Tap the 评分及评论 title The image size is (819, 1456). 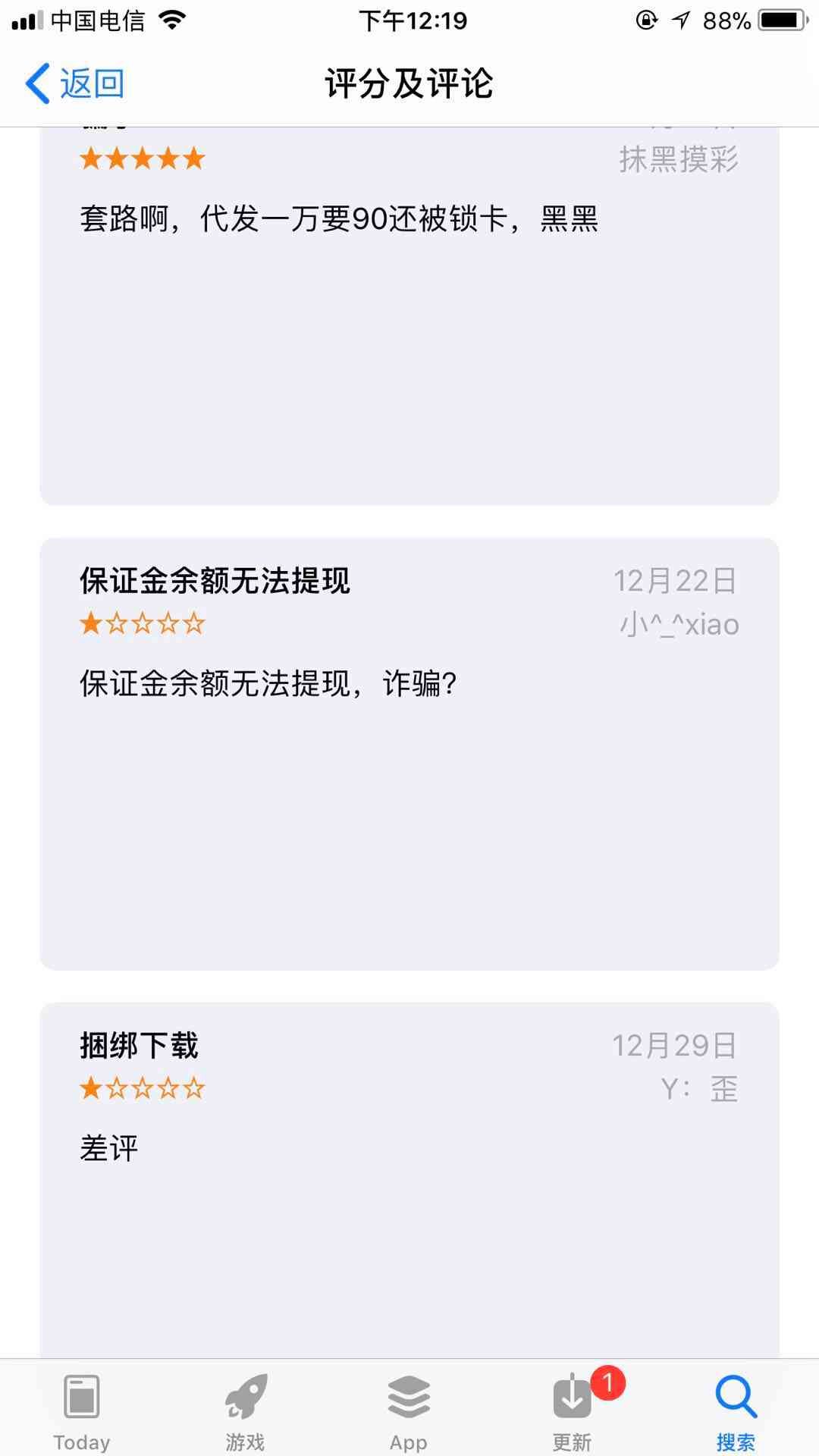pos(409,83)
